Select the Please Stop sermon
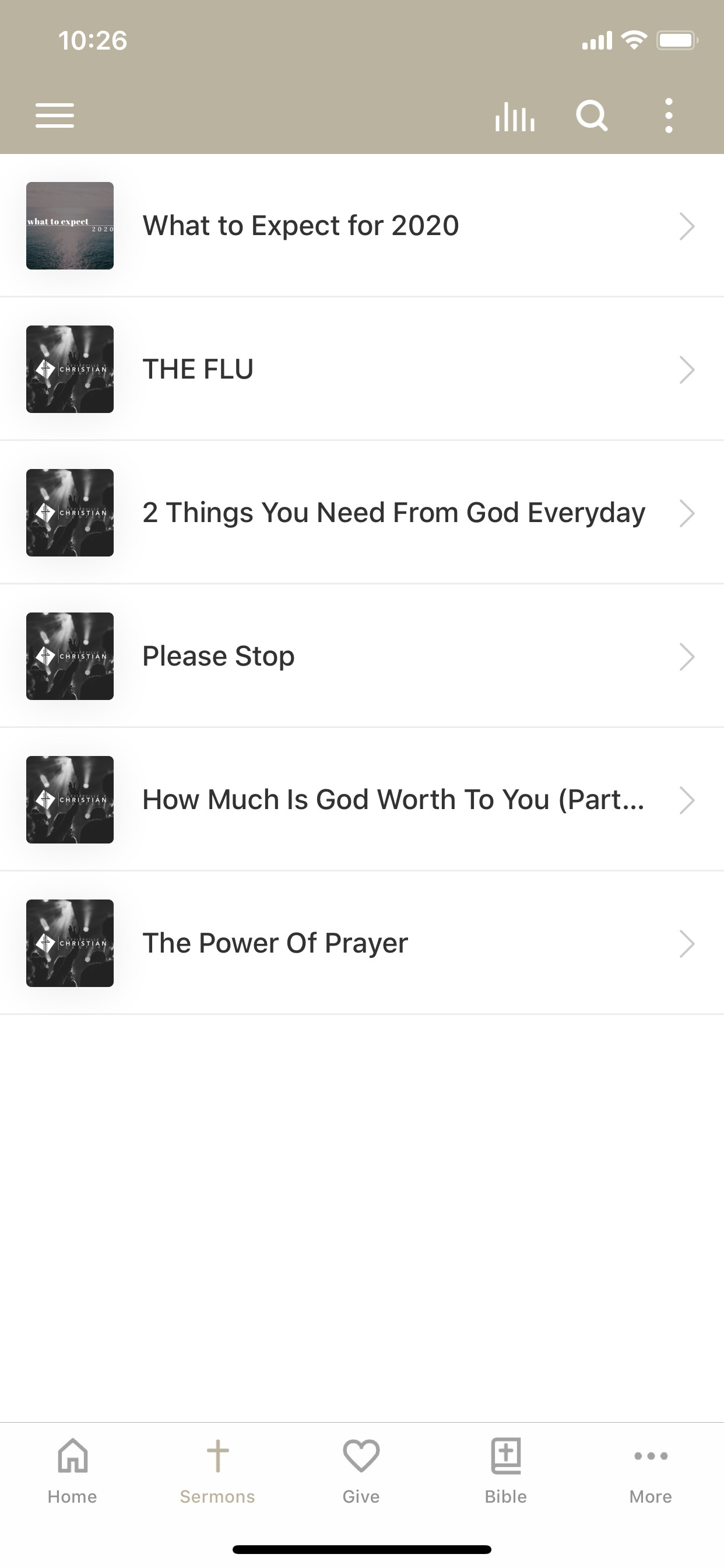The width and height of the screenshot is (724, 1568). click(x=362, y=656)
